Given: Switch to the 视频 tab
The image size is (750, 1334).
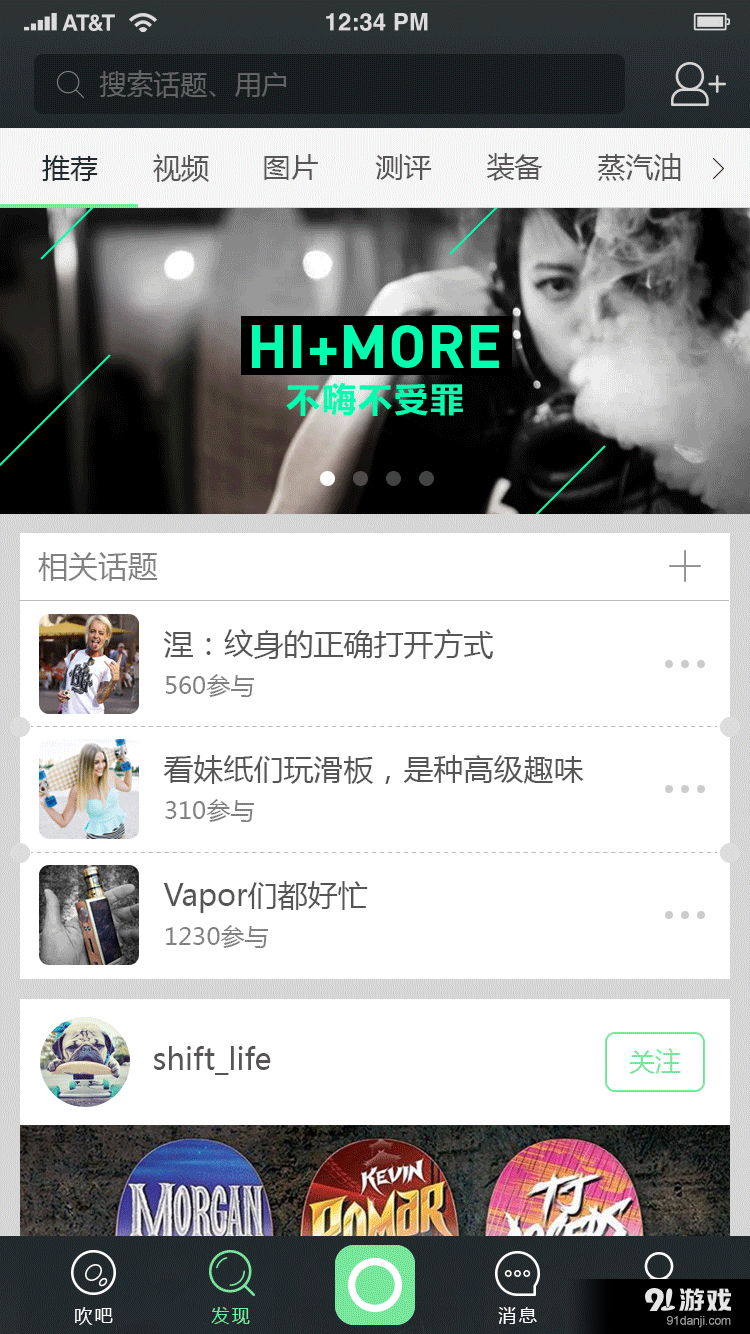Looking at the screenshot, I should coord(180,168).
